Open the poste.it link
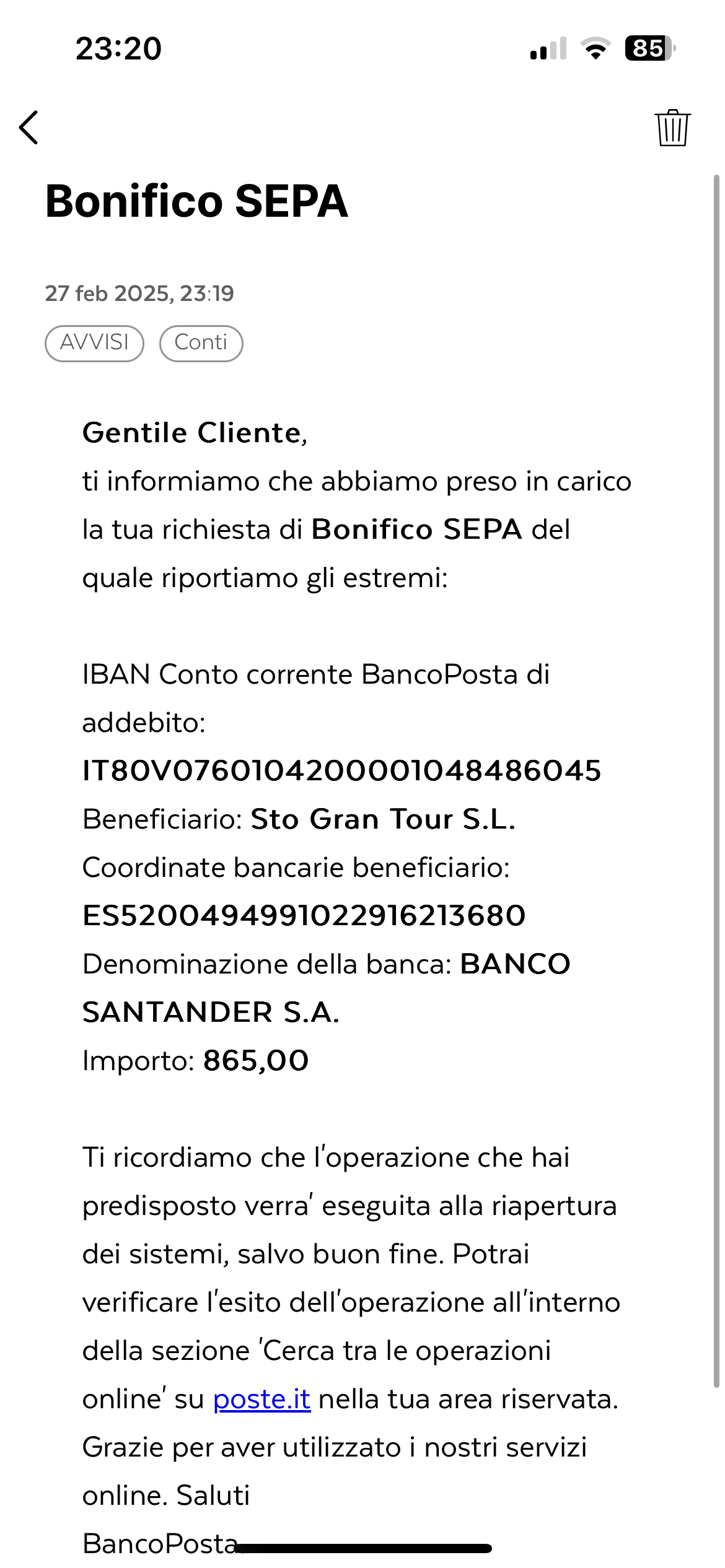The image size is (725, 1568). click(x=261, y=1399)
